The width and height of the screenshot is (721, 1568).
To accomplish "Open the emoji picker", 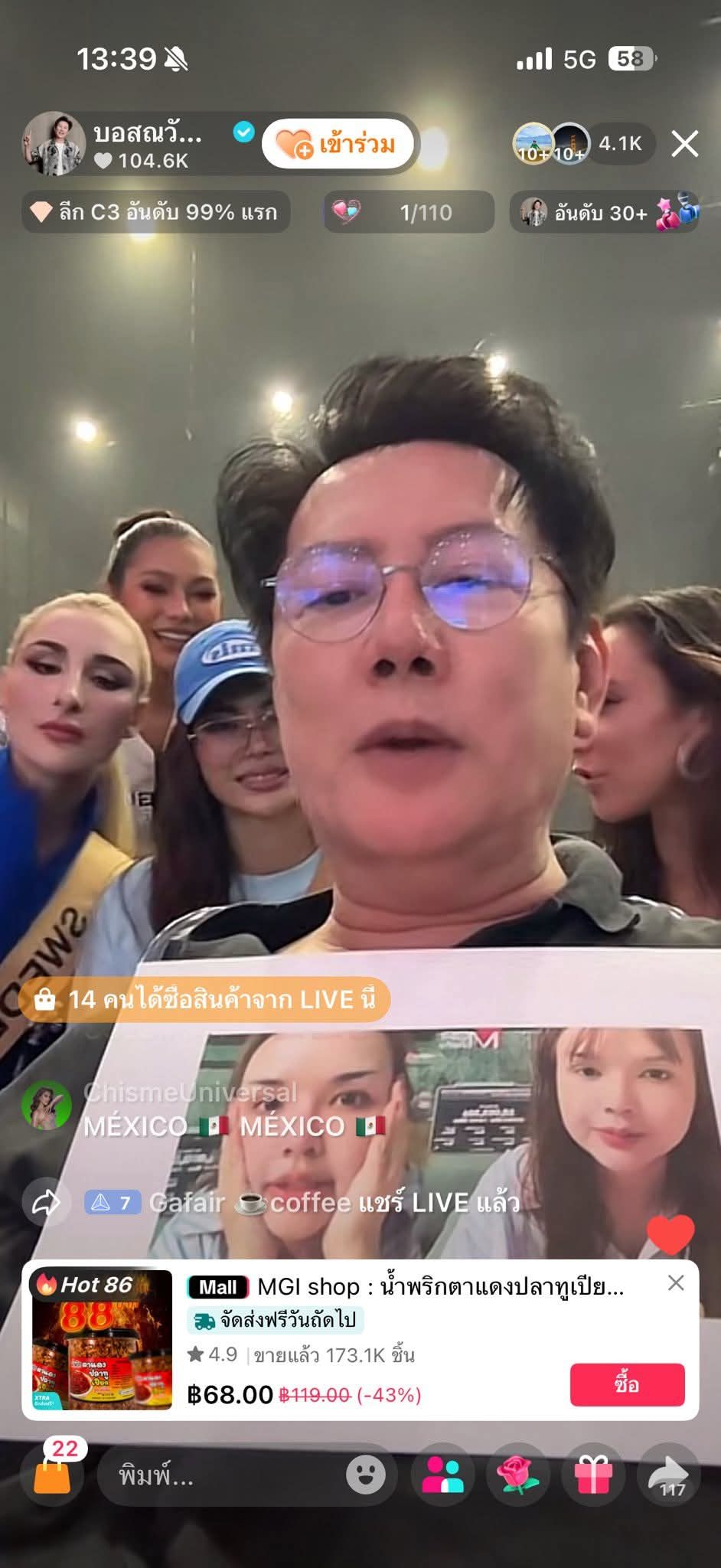I will (x=366, y=1474).
